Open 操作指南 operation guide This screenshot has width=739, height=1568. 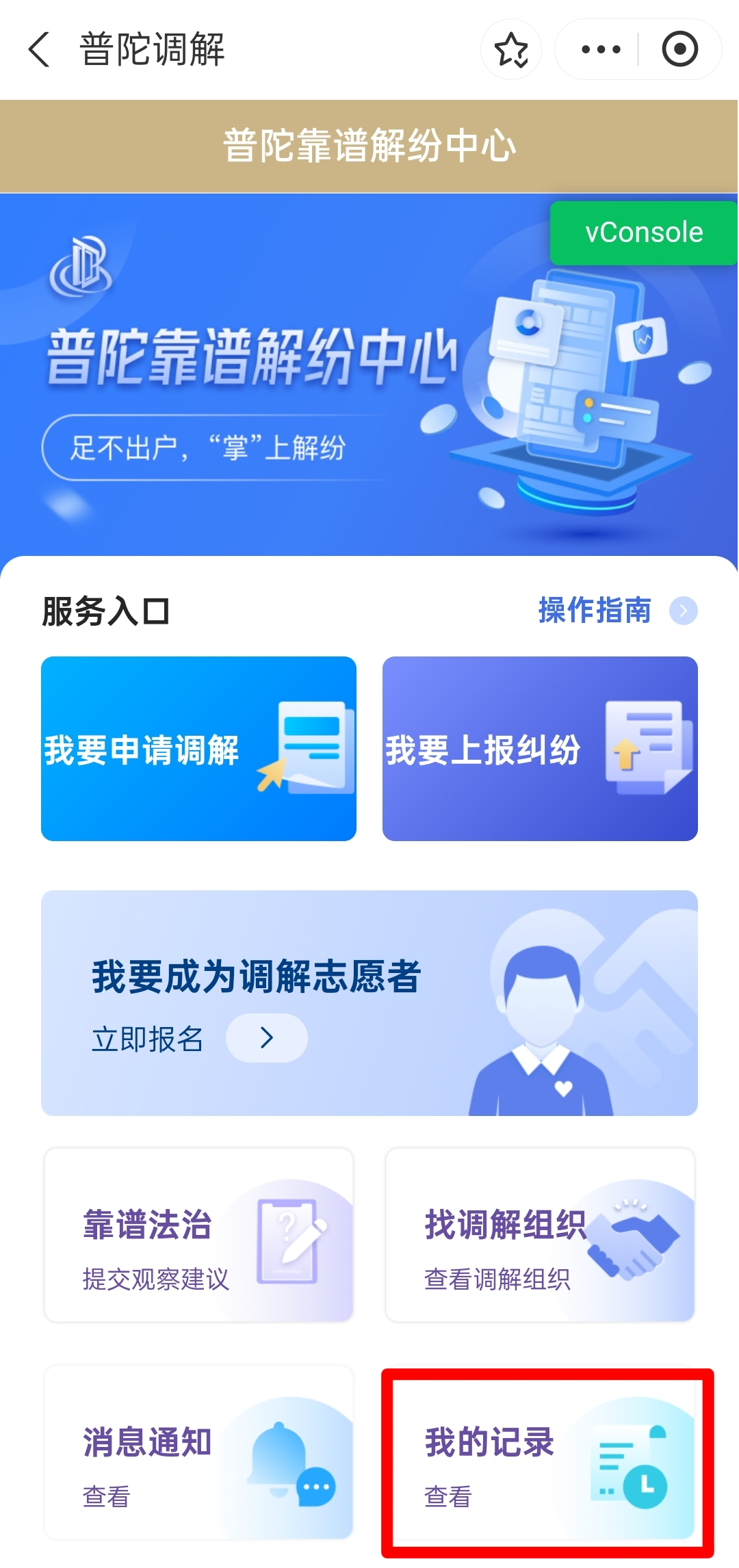(x=616, y=610)
